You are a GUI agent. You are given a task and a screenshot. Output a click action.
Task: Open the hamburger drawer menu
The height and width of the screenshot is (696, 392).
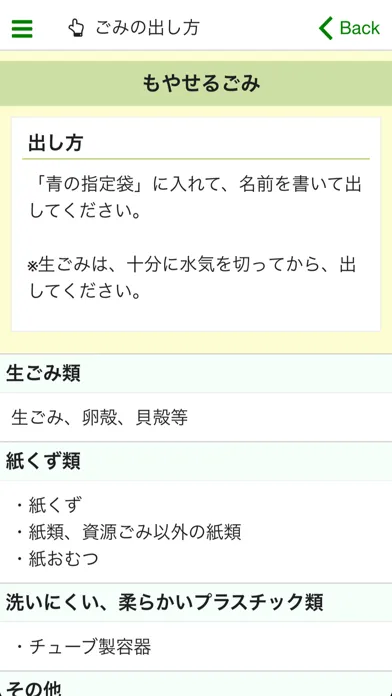(x=22, y=28)
